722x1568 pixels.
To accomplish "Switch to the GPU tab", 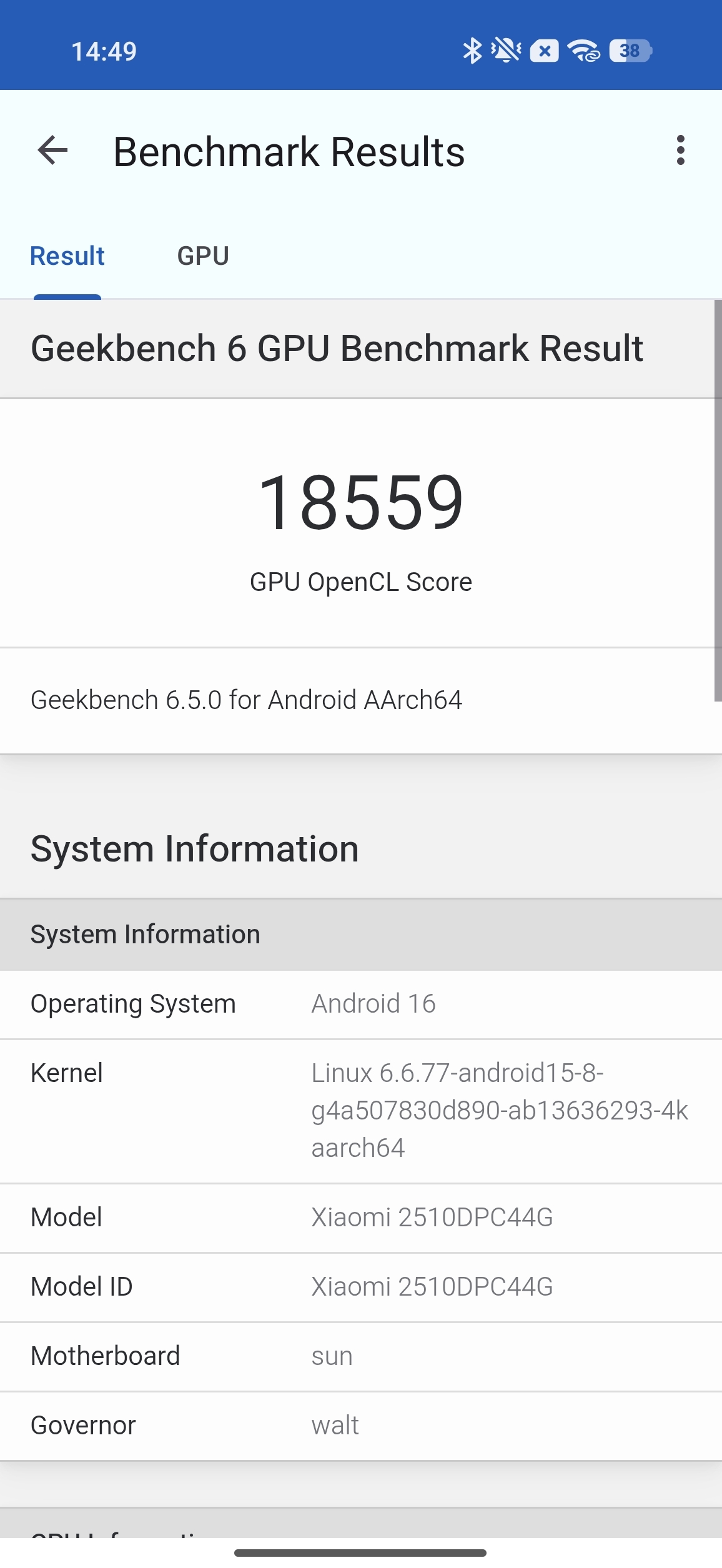I will point(204,255).
